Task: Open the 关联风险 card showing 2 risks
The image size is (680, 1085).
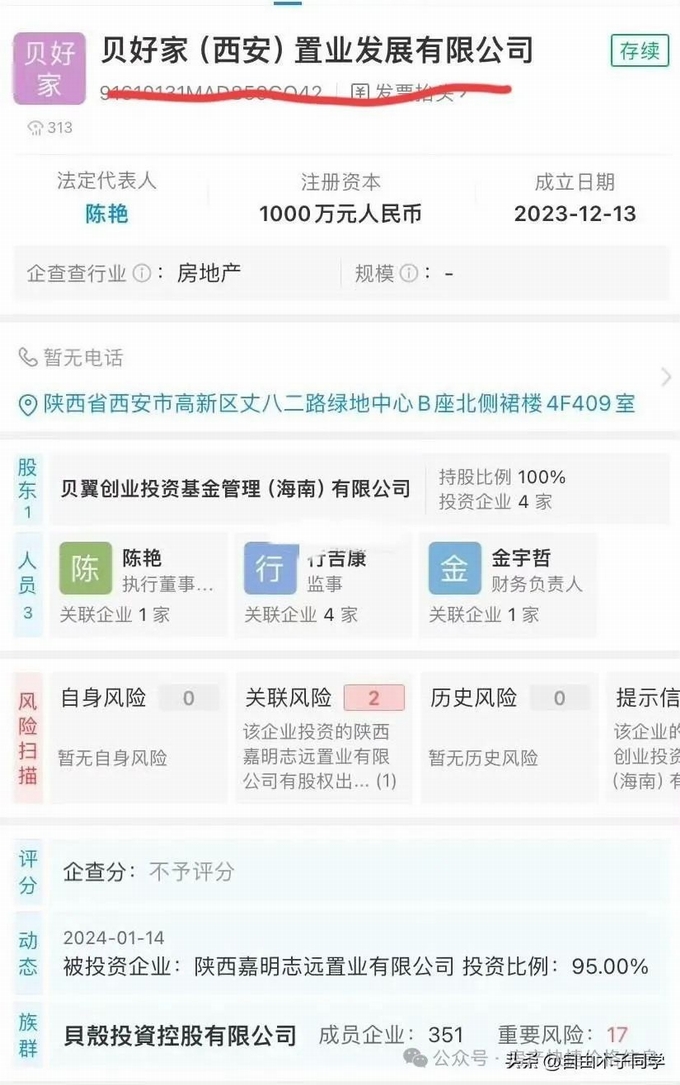Action: point(322,735)
